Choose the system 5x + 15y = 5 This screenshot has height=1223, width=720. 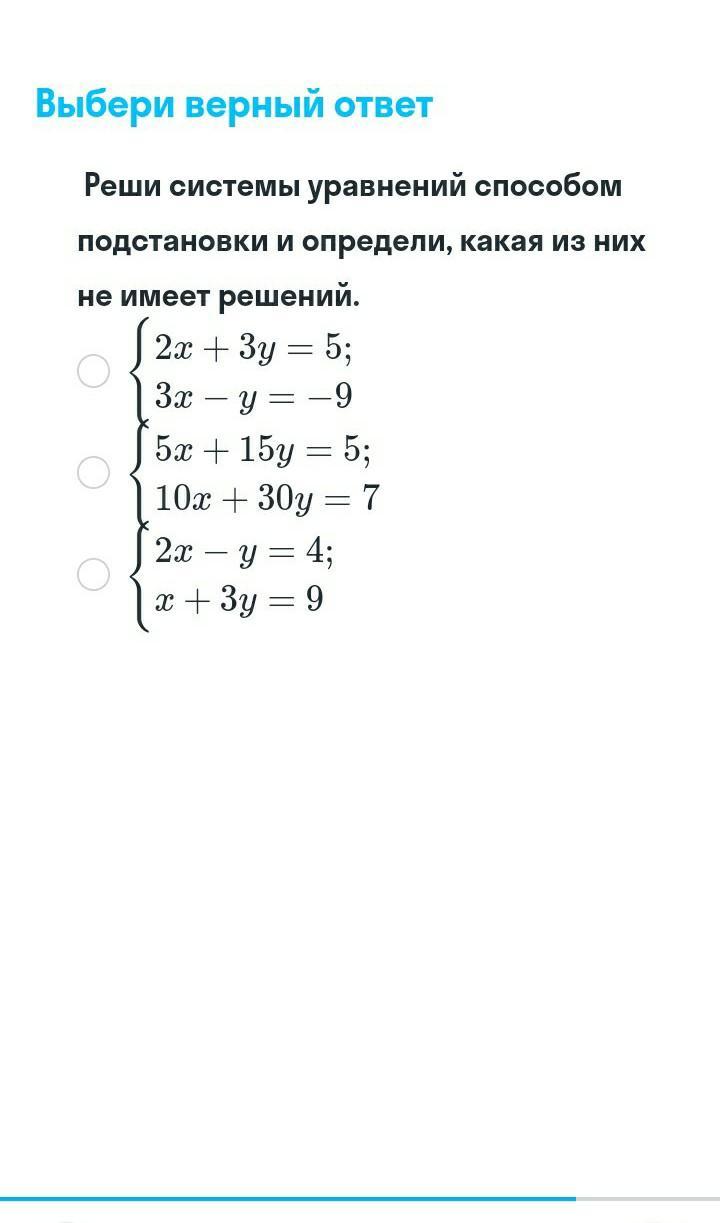coord(94,472)
